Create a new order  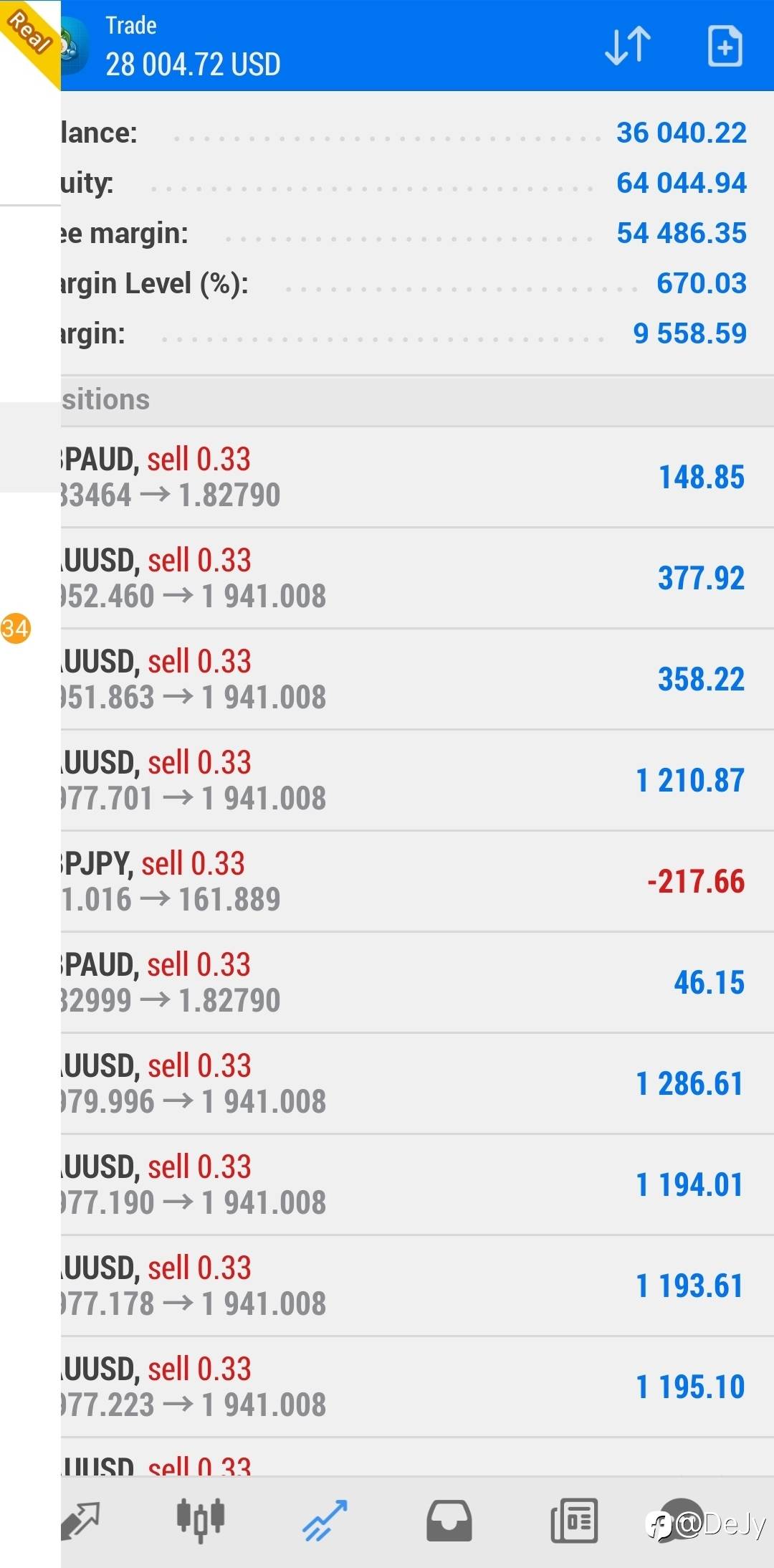pos(725,46)
